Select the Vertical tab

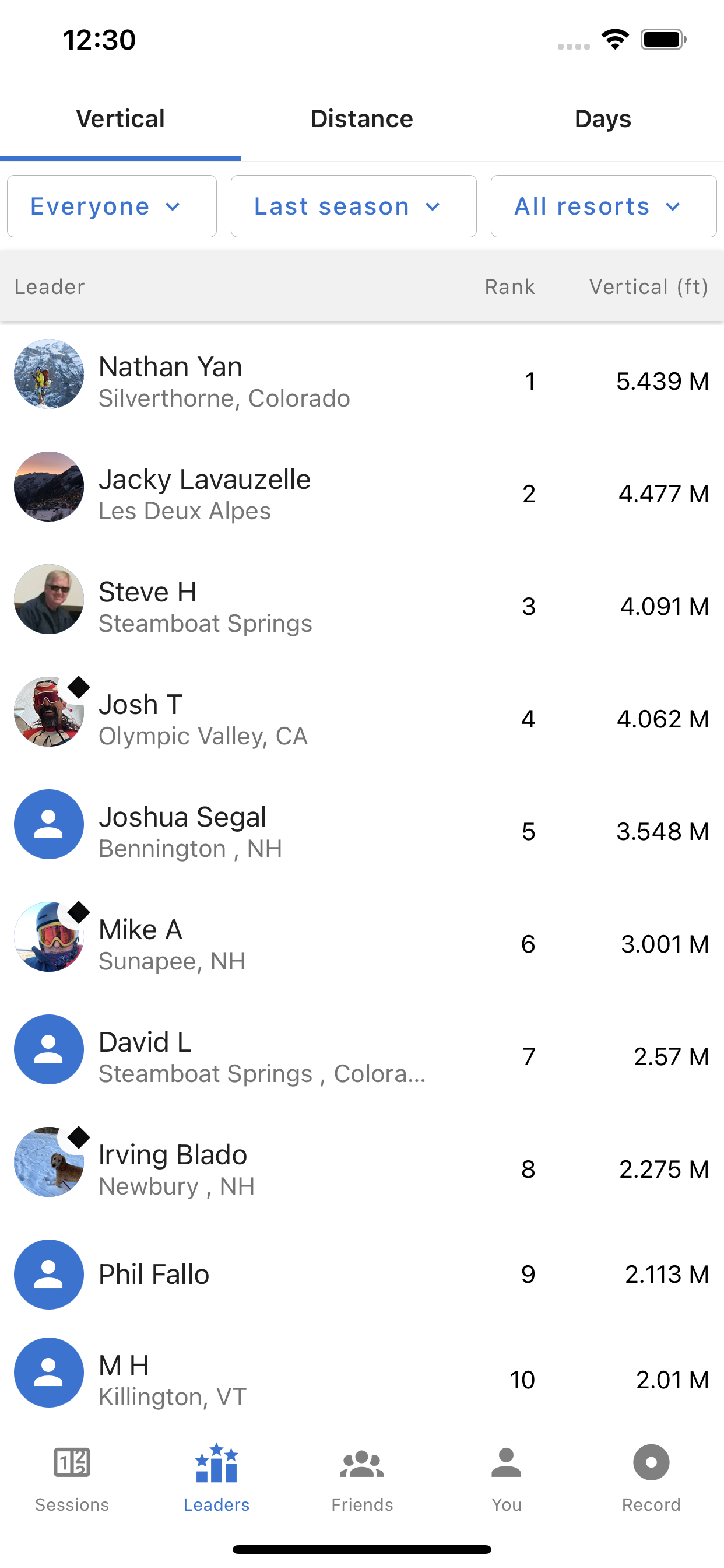pyautogui.click(x=121, y=118)
